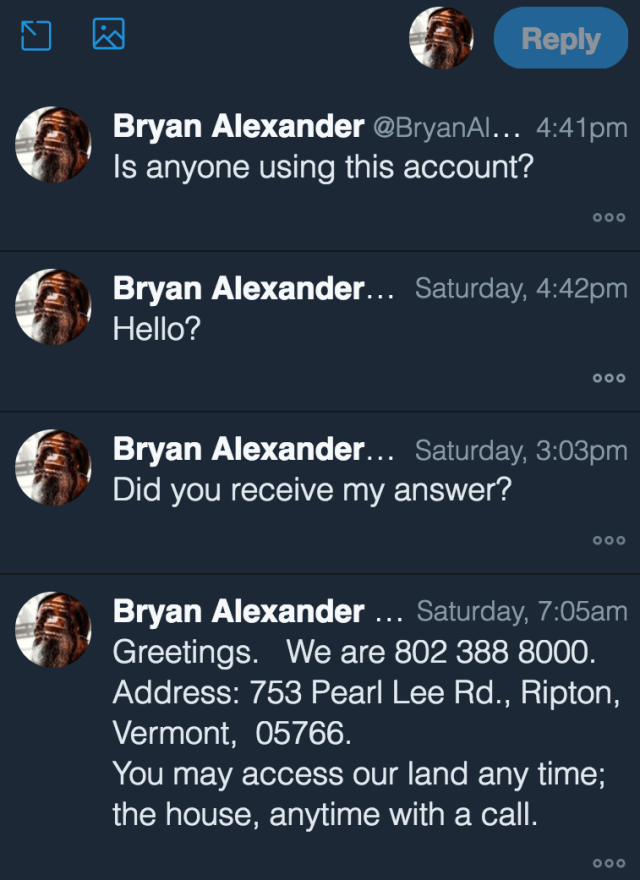Image resolution: width=640 pixels, height=880 pixels.
Task: Open options for the "Hello?" message
Action: [608, 378]
